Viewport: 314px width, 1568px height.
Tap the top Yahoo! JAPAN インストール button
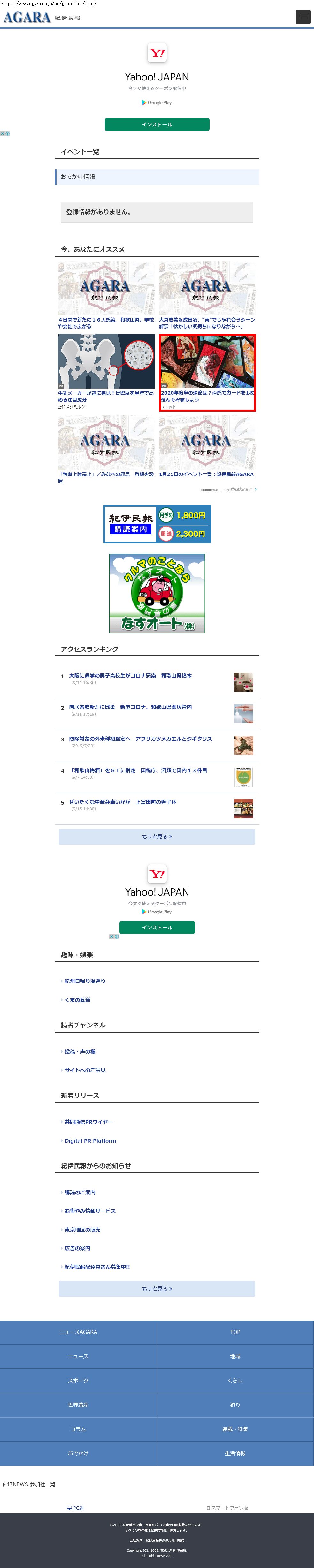pos(157,124)
